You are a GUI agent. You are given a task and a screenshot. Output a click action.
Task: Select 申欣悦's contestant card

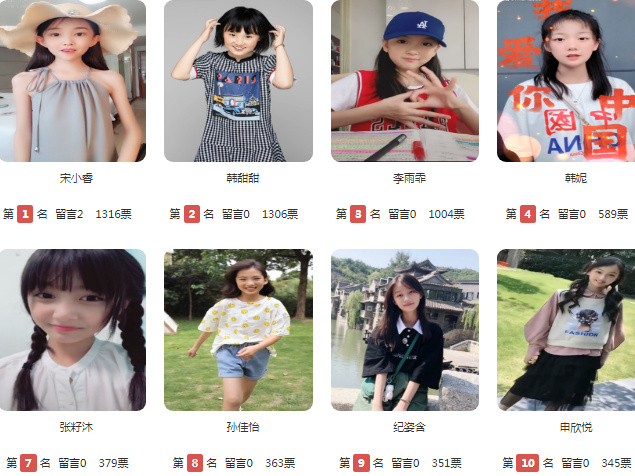point(566,330)
